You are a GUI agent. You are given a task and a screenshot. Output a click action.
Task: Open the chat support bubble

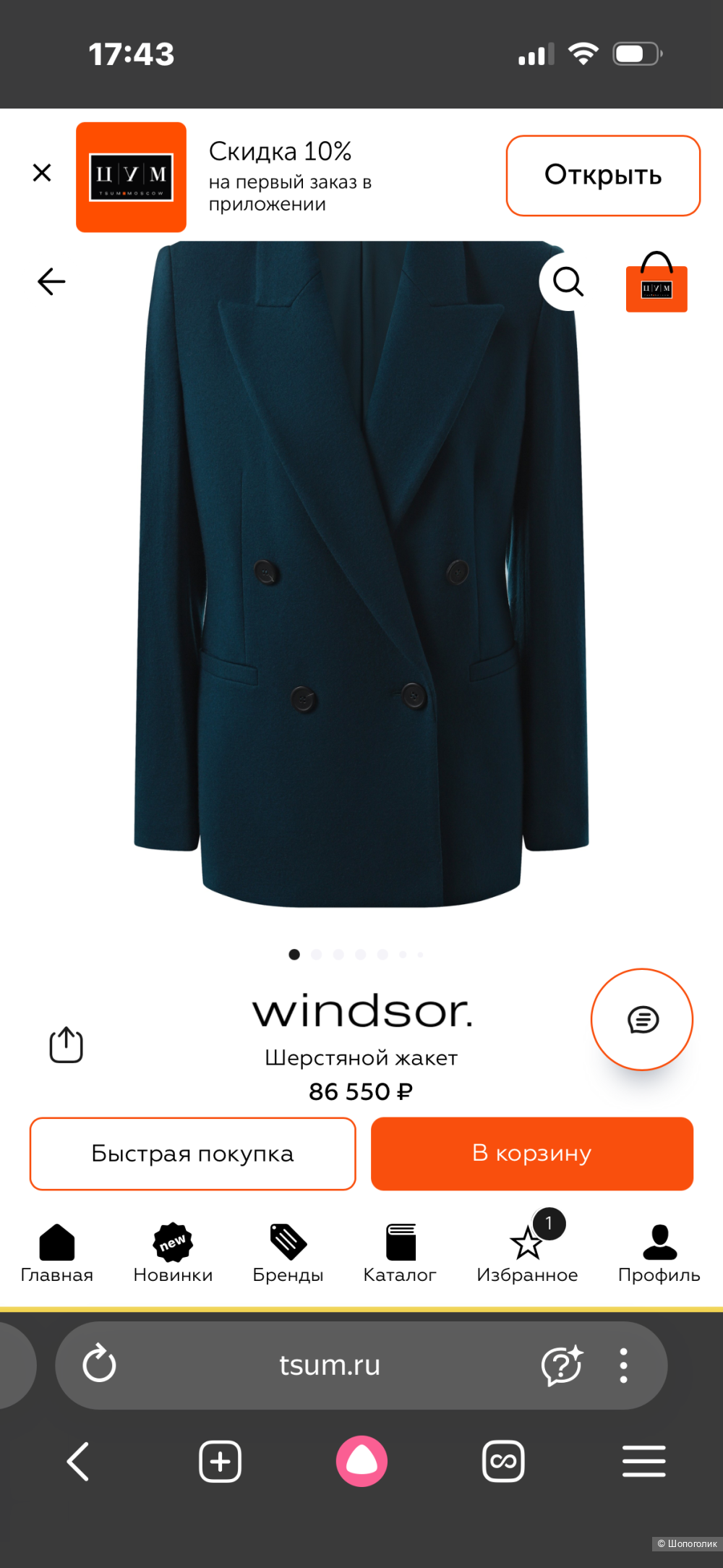642,1020
